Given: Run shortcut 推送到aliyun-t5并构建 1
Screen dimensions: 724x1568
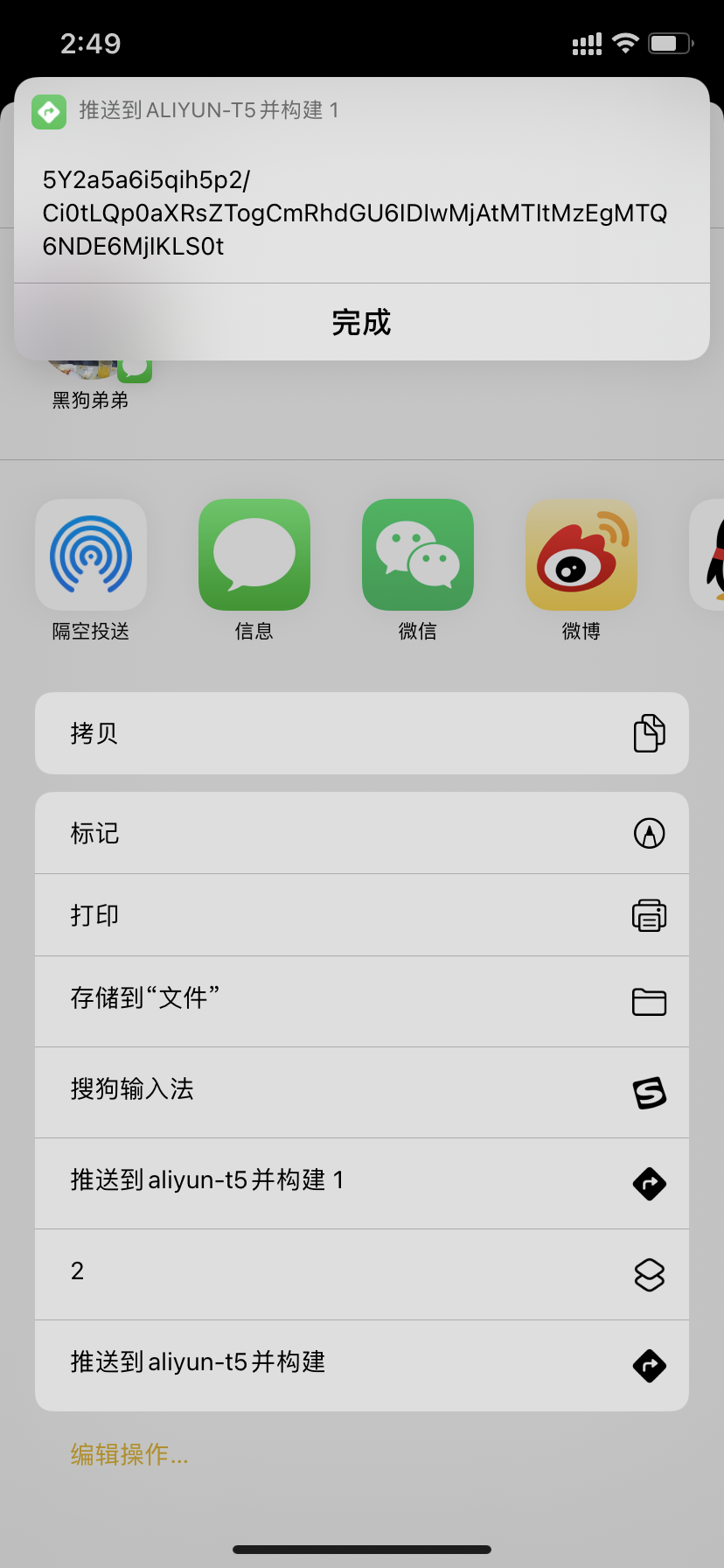Looking at the screenshot, I should point(361,1183).
